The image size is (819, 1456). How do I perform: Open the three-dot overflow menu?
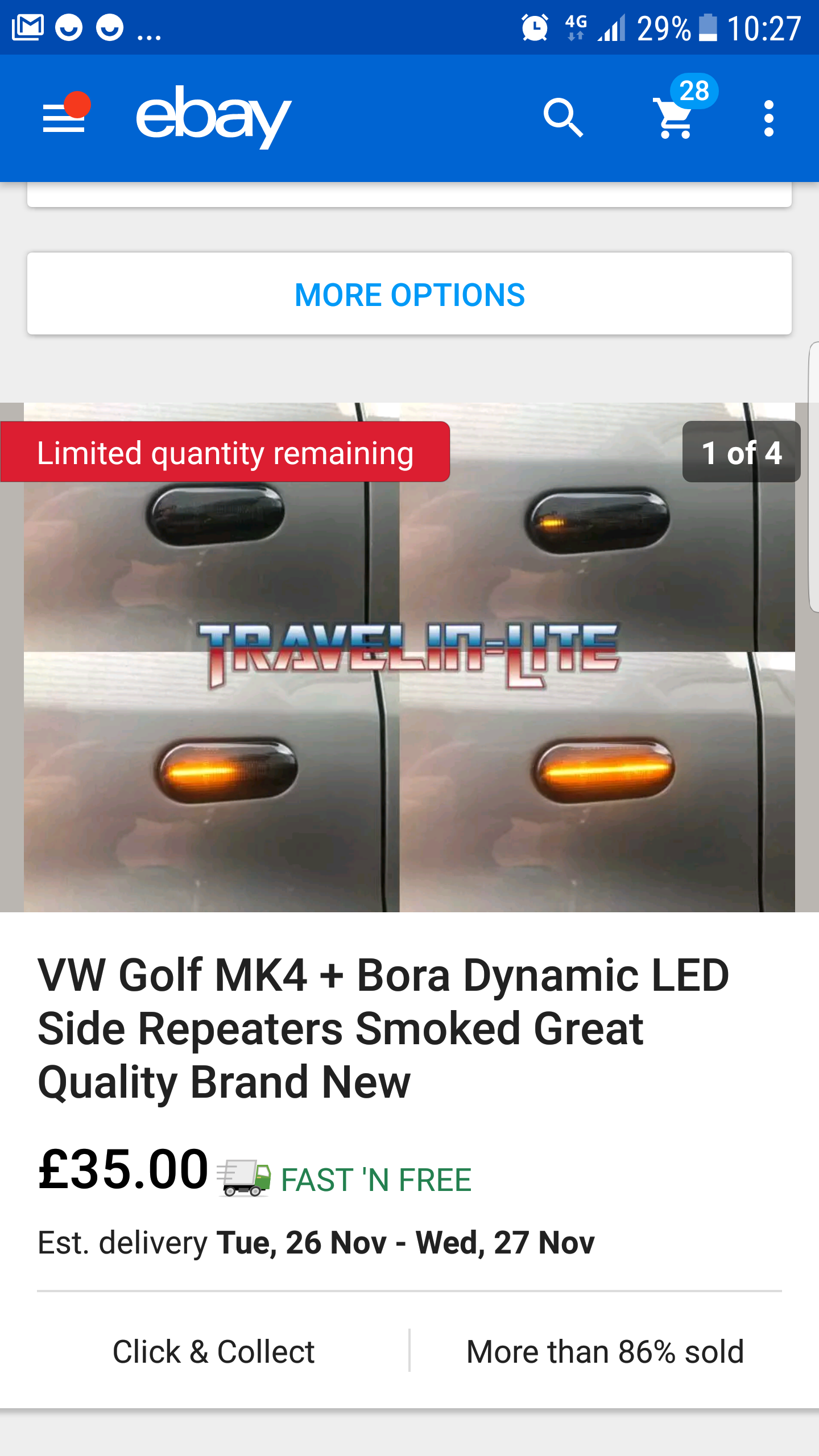(x=768, y=118)
